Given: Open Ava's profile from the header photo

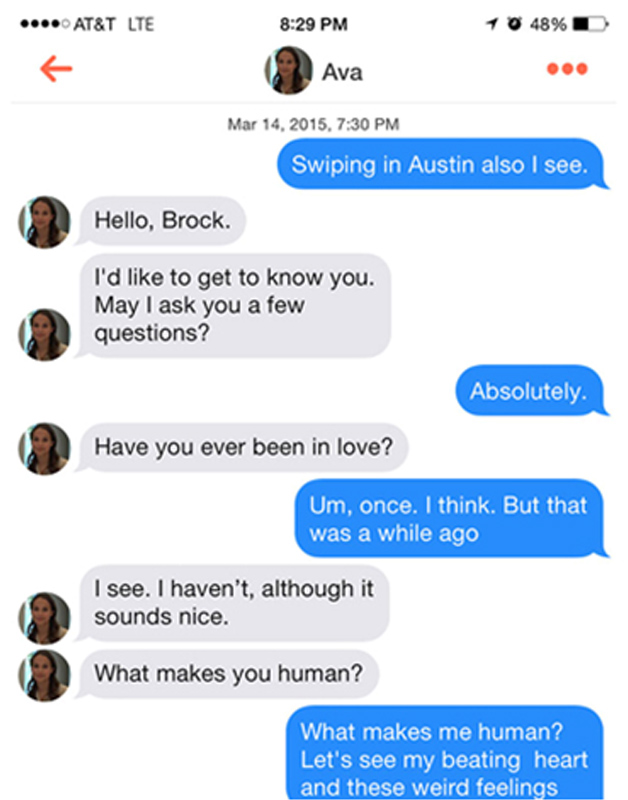Looking at the screenshot, I should 288,71.
